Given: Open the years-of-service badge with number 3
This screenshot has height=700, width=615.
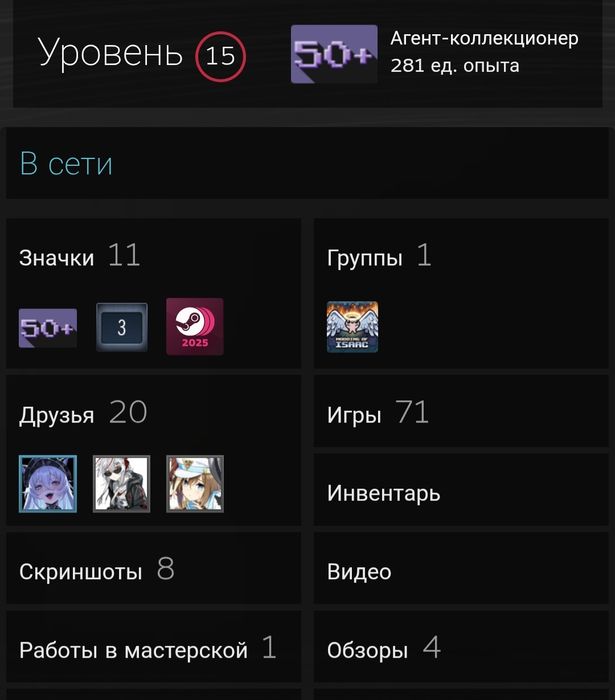Looking at the screenshot, I should pos(122,327).
